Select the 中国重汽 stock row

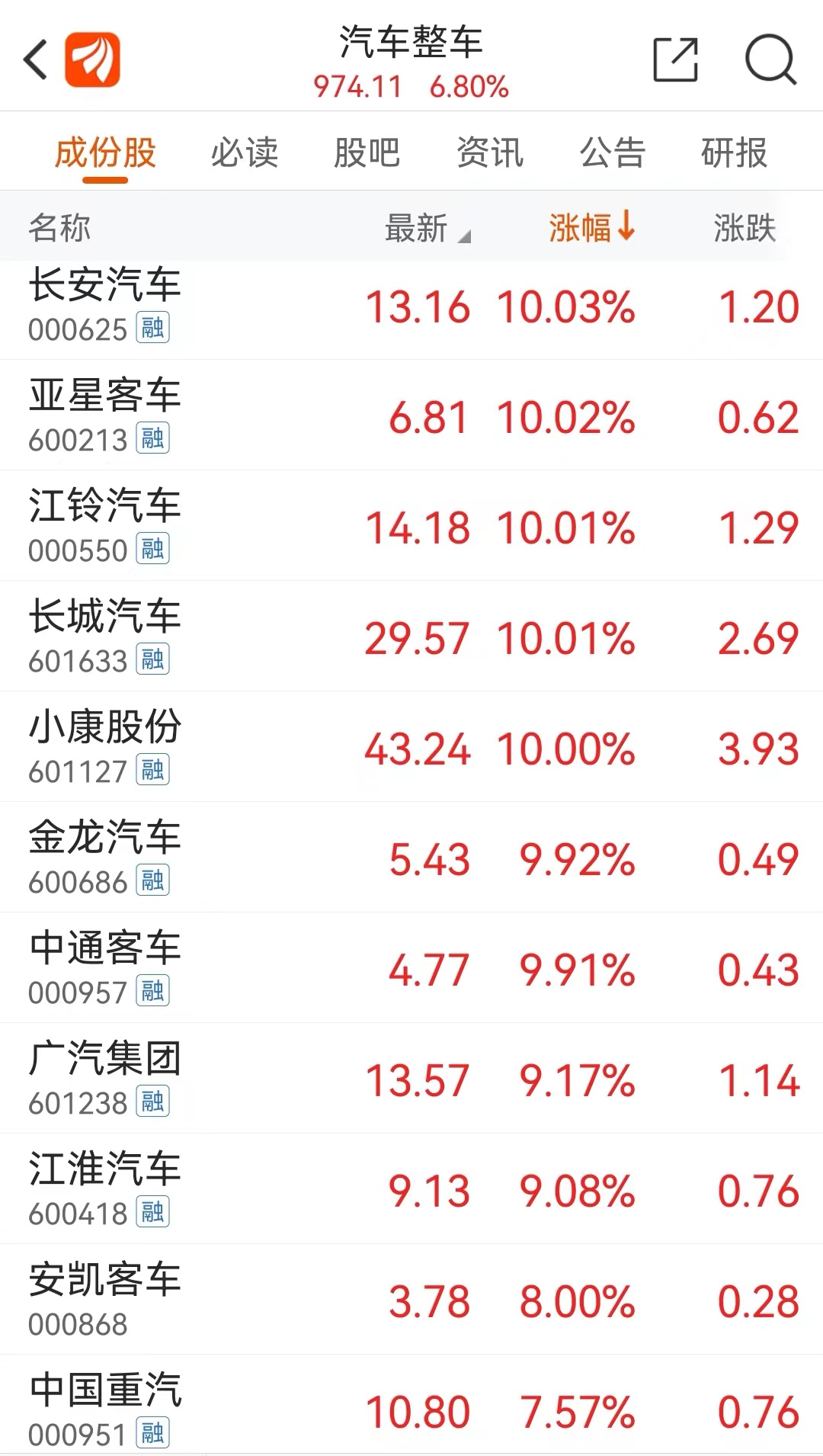(411, 1406)
